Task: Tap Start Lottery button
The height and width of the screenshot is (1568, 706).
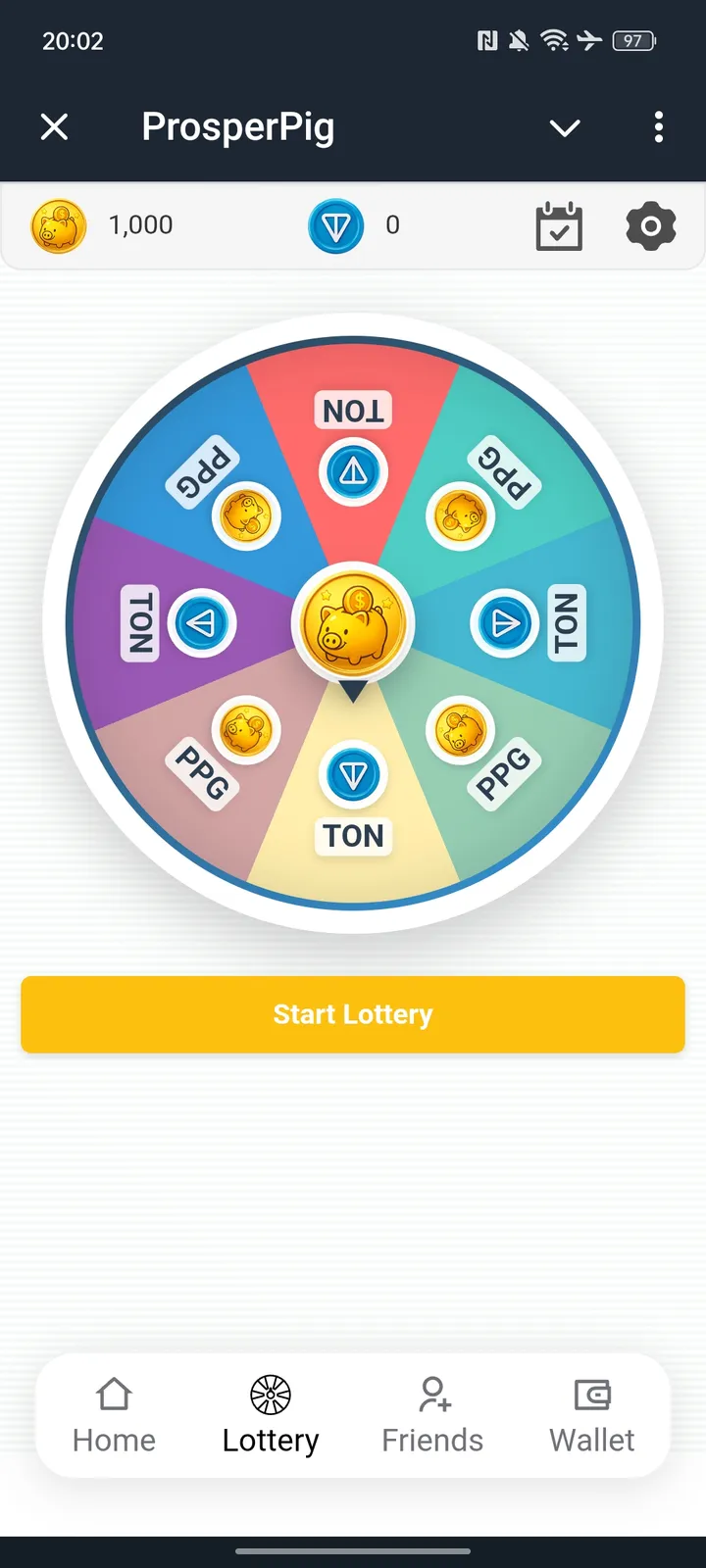Action: pos(353,1014)
